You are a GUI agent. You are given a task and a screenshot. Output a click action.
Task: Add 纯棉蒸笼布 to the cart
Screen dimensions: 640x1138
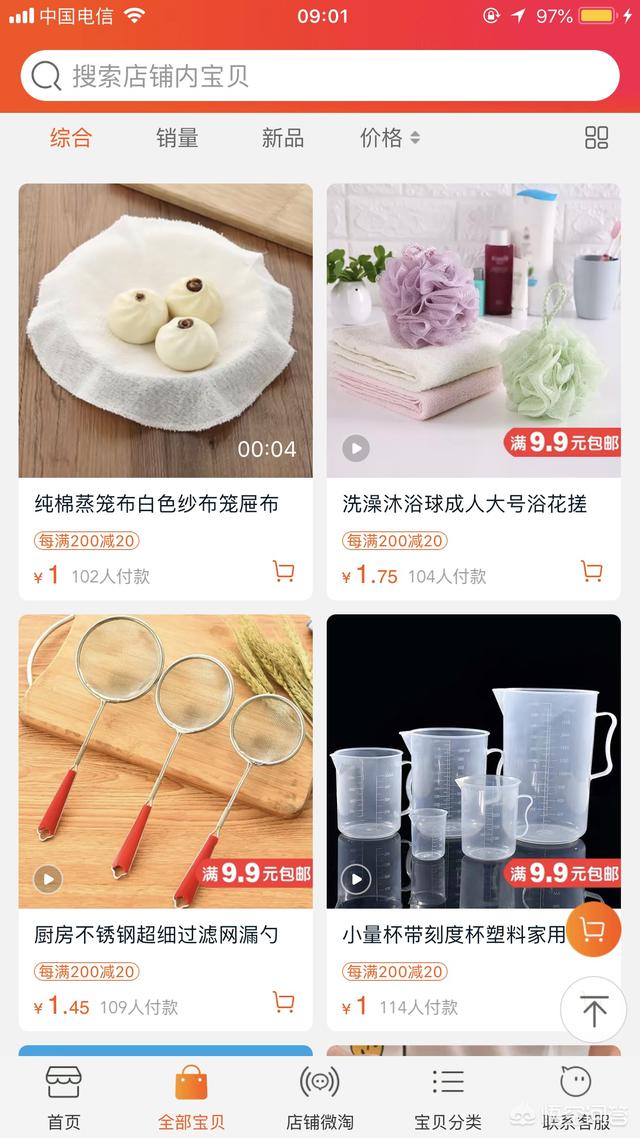(x=284, y=572)
